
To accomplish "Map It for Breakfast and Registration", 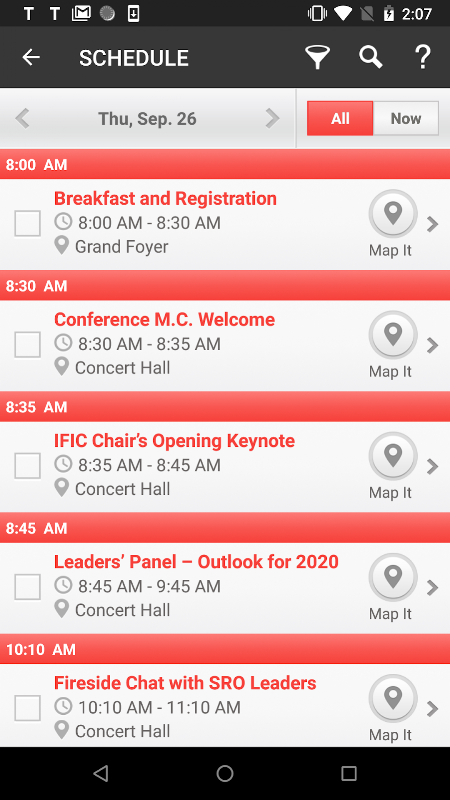I will coord(393,223).
